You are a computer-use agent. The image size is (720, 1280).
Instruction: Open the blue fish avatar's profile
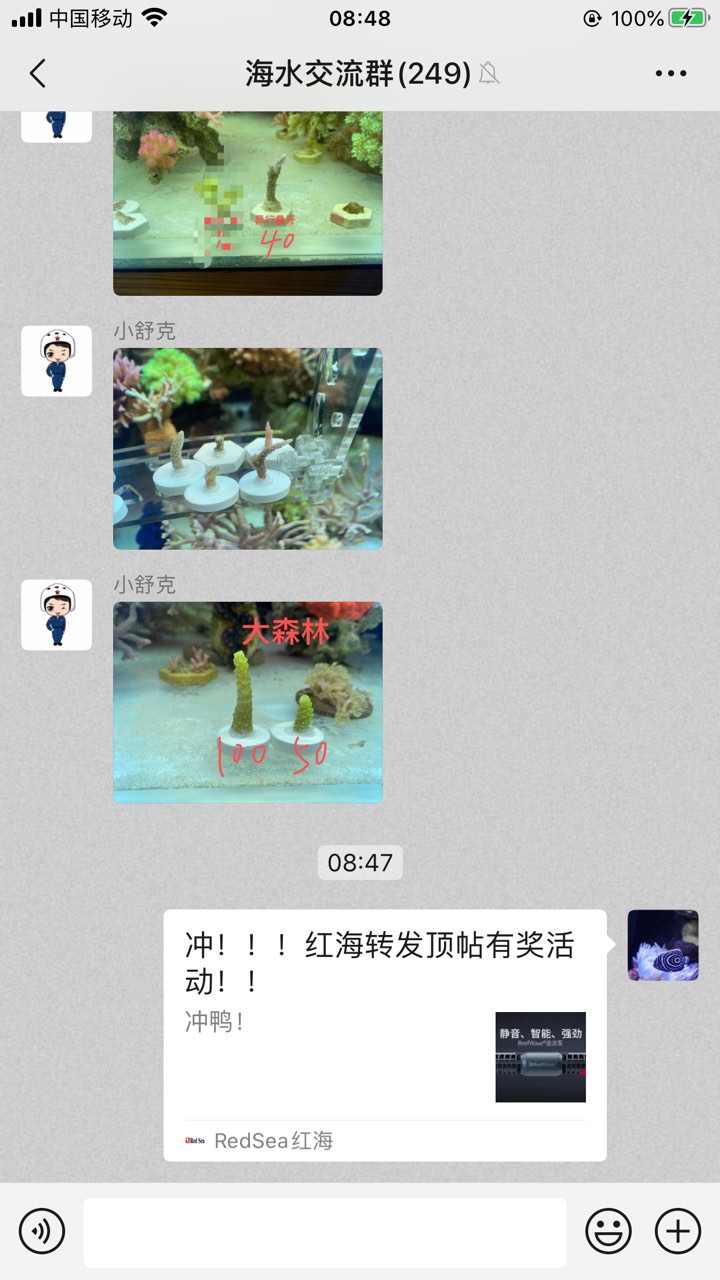coord(663,945)
